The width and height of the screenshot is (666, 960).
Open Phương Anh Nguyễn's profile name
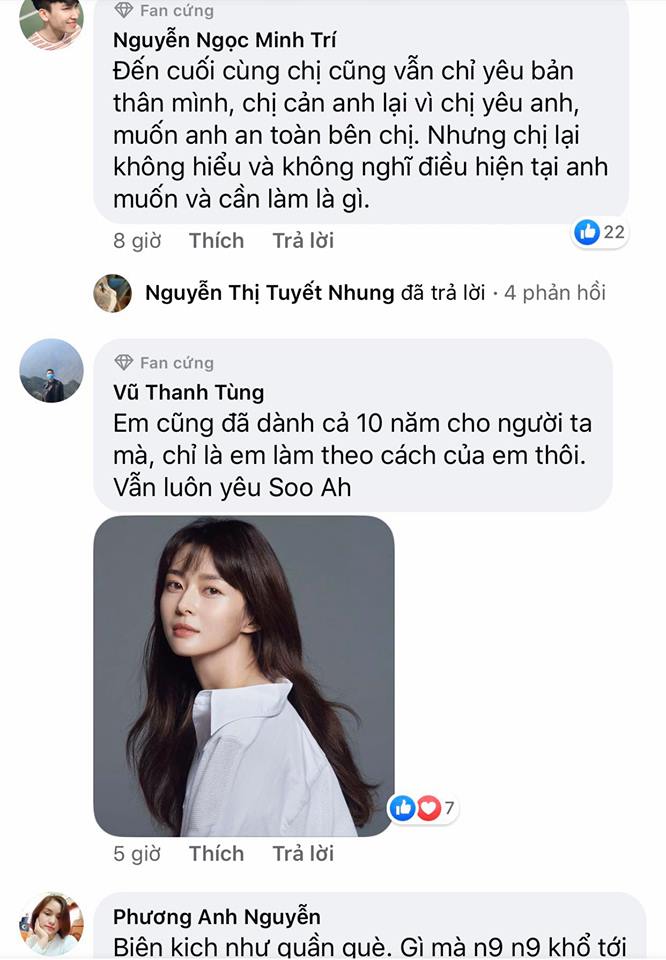[216, 917]
